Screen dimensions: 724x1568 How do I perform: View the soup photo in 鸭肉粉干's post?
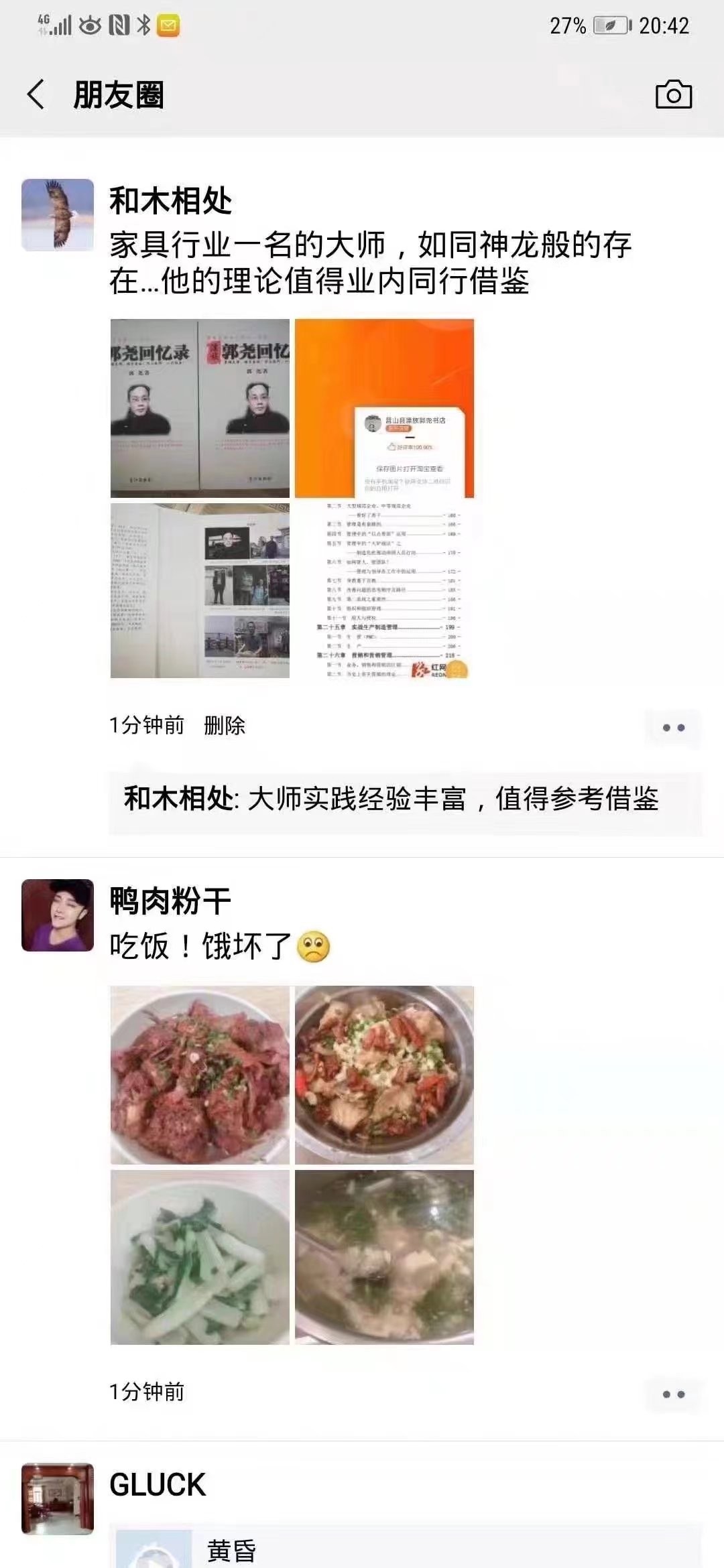coord(384,1258)
